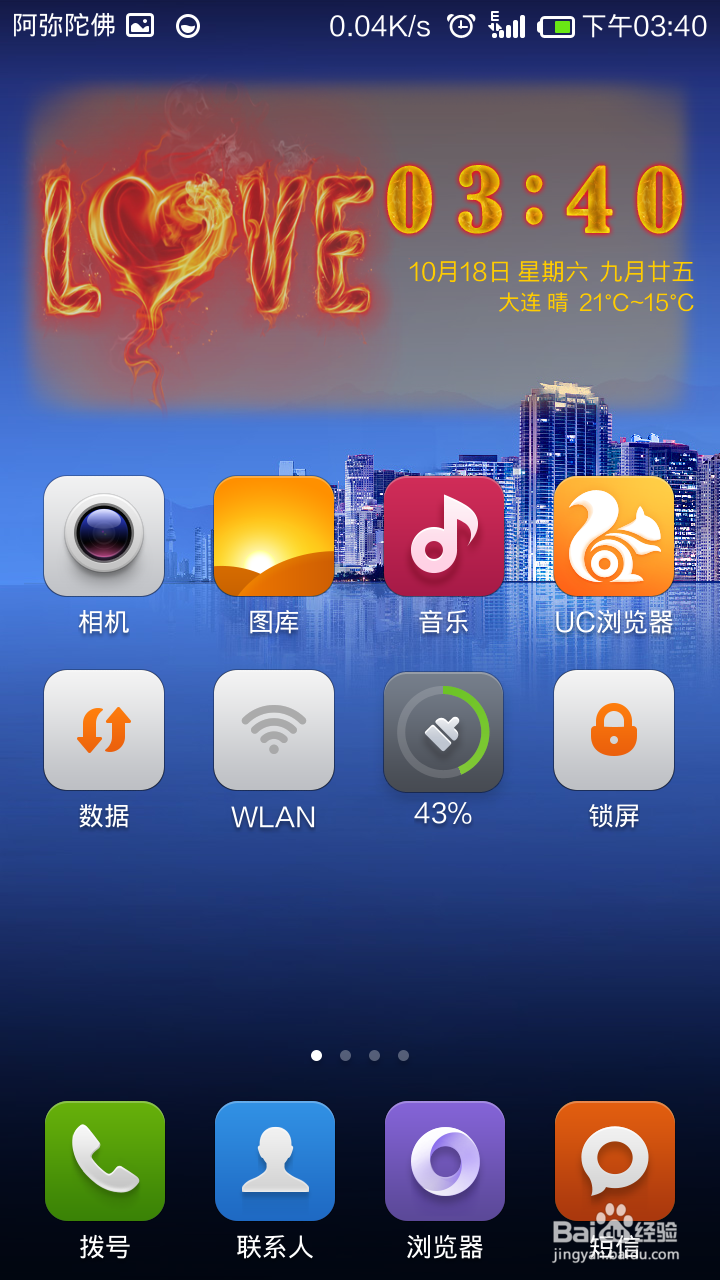Image resolution: width=720 pixels, height=1280 pixels.
Task: Open the 短信 messaging app
Action: pos(614,1160)
